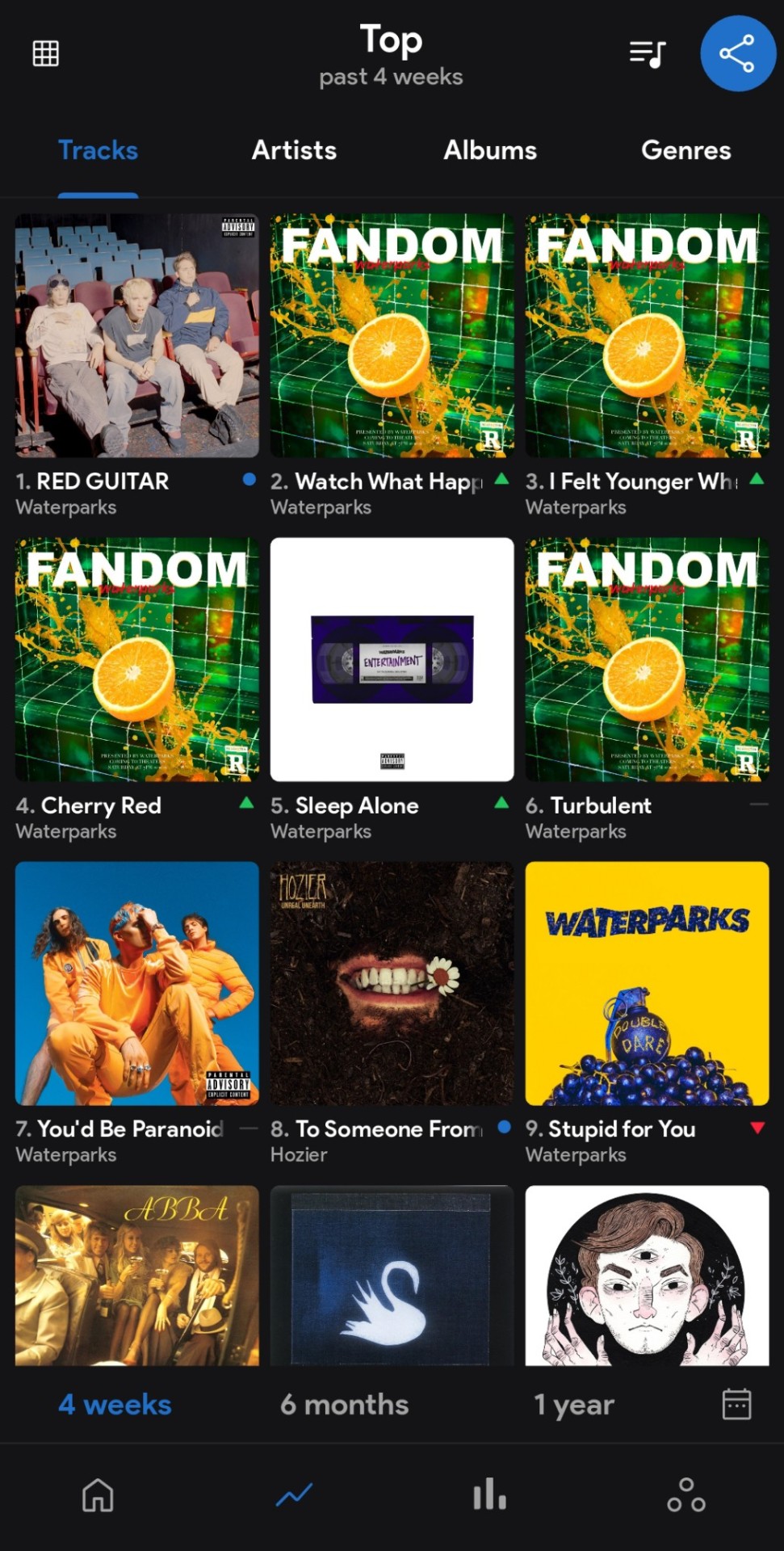Open the custom date calendar icon
This screenshot has width=784, height=1551.
736,1405
